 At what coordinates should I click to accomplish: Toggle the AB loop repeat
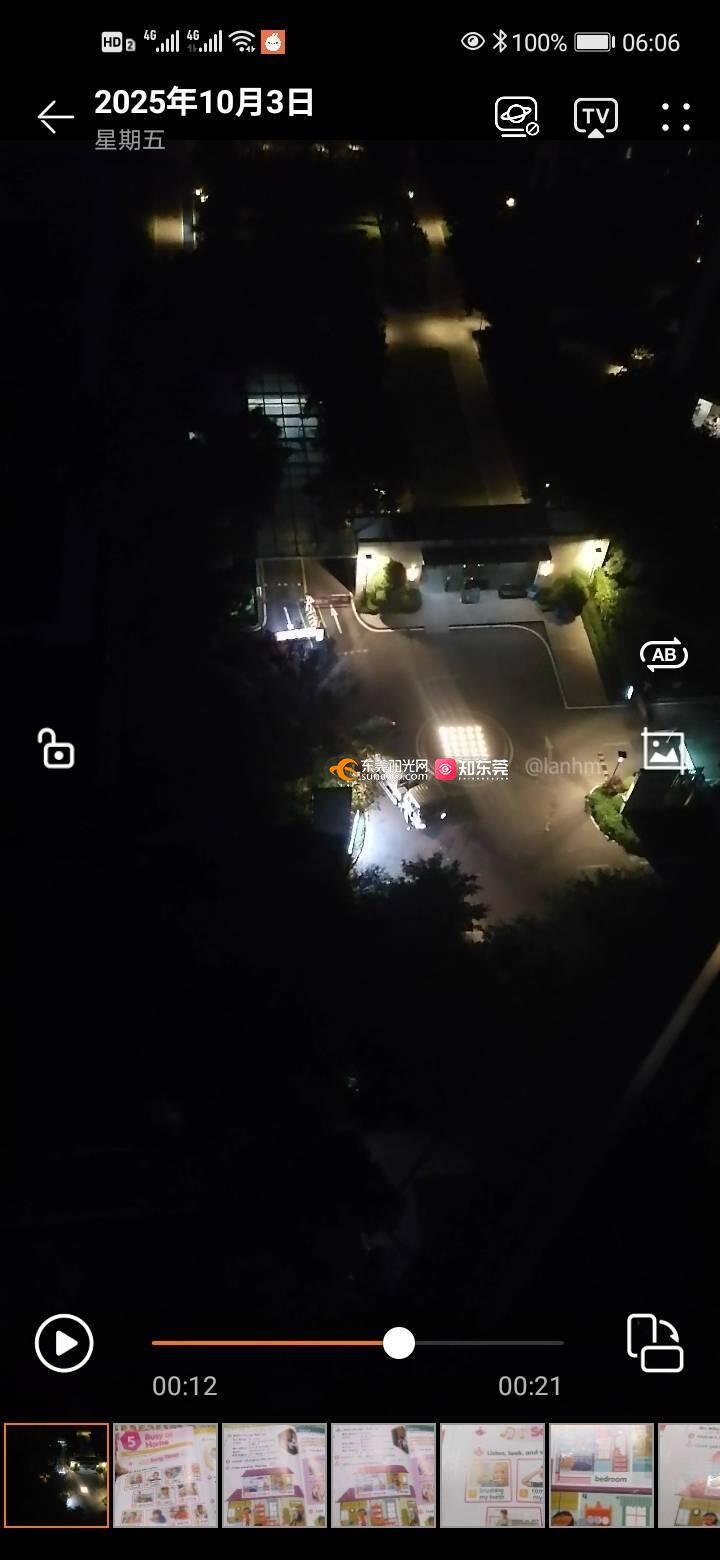[x=663, y=655]
